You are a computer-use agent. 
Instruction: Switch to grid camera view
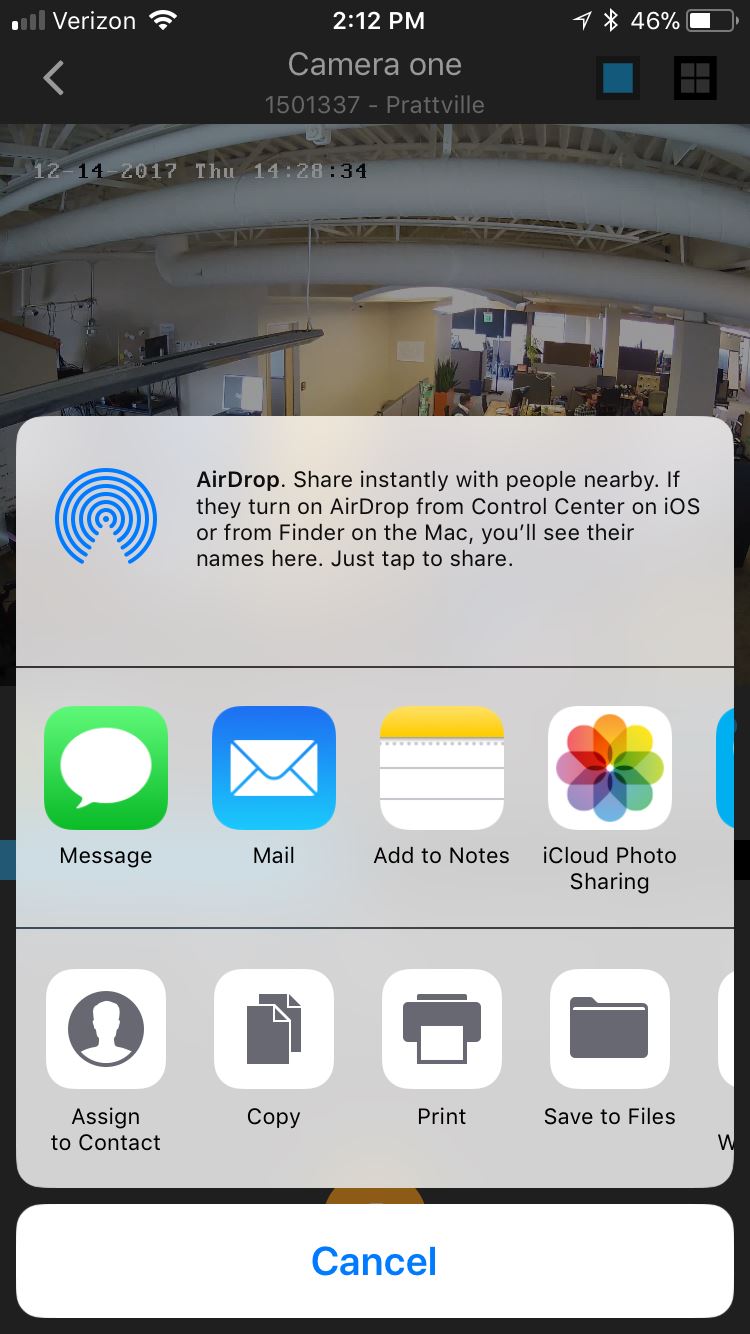pos(695,78)
